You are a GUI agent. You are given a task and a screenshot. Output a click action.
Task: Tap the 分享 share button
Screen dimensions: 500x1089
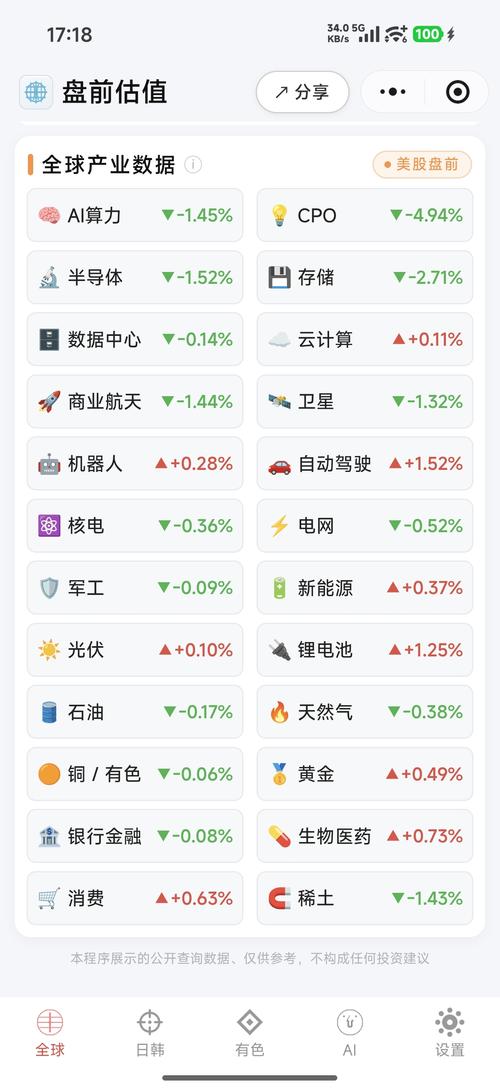coord(302,92)
